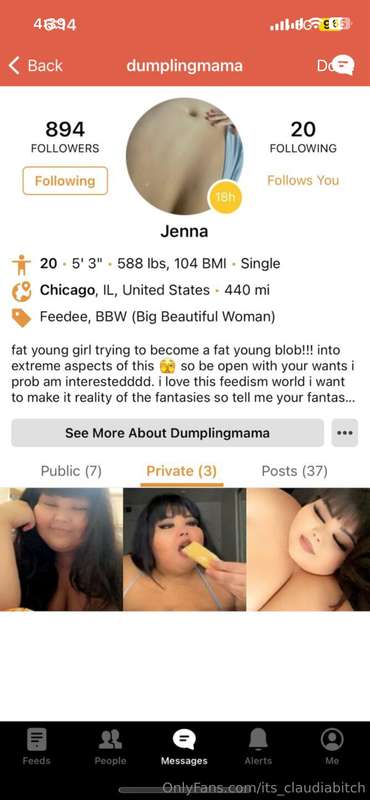
Task: Select the Private (3) tab
Action: click(182, 471)
